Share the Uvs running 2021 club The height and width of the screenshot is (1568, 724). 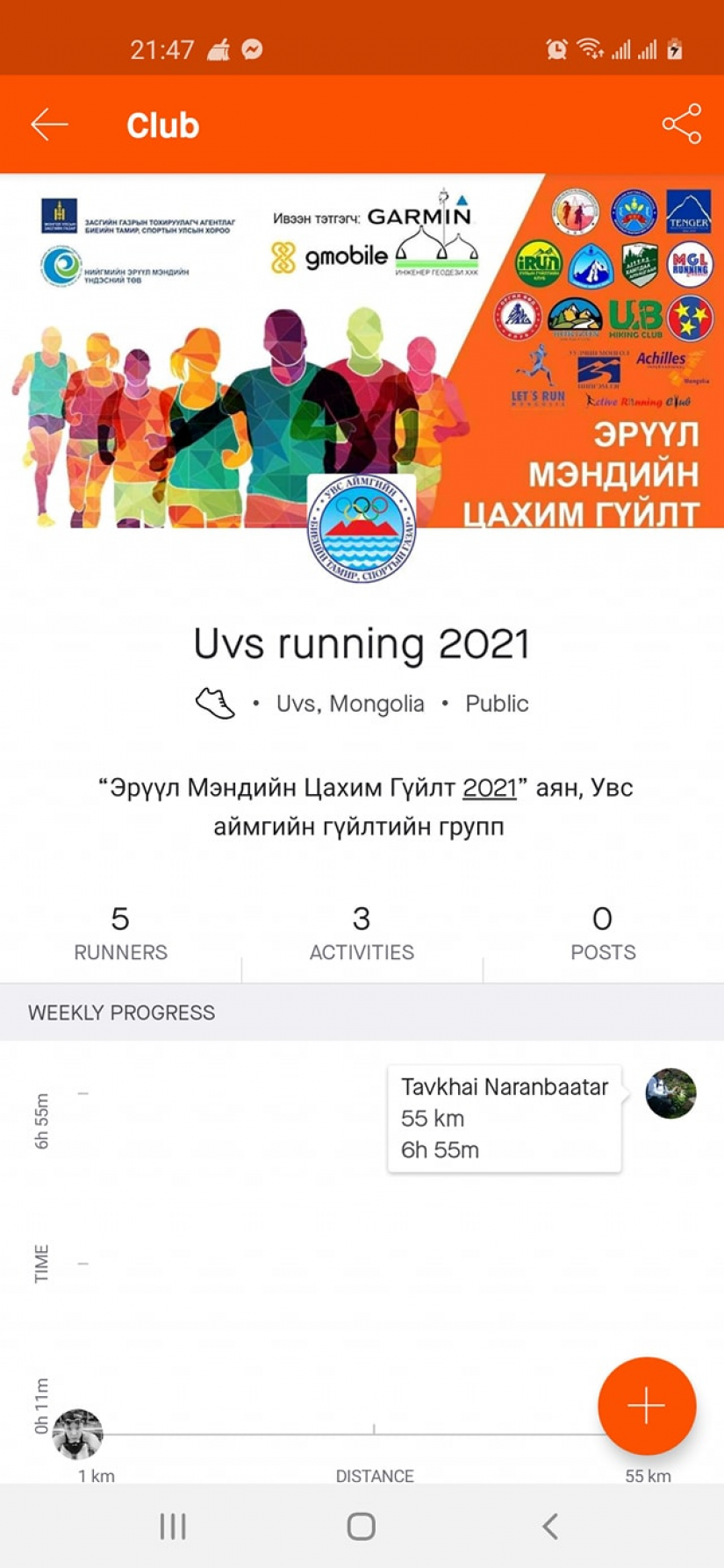click(681, 124)
